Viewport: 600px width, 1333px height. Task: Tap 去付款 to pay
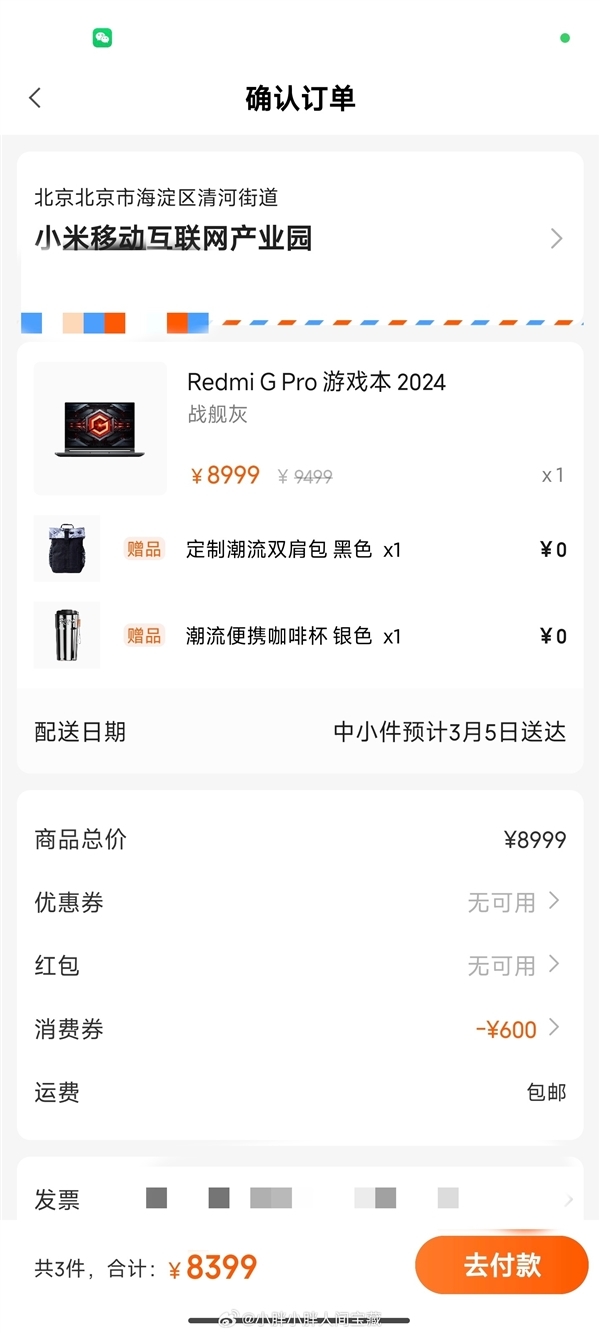click(x=501, y=1265)
